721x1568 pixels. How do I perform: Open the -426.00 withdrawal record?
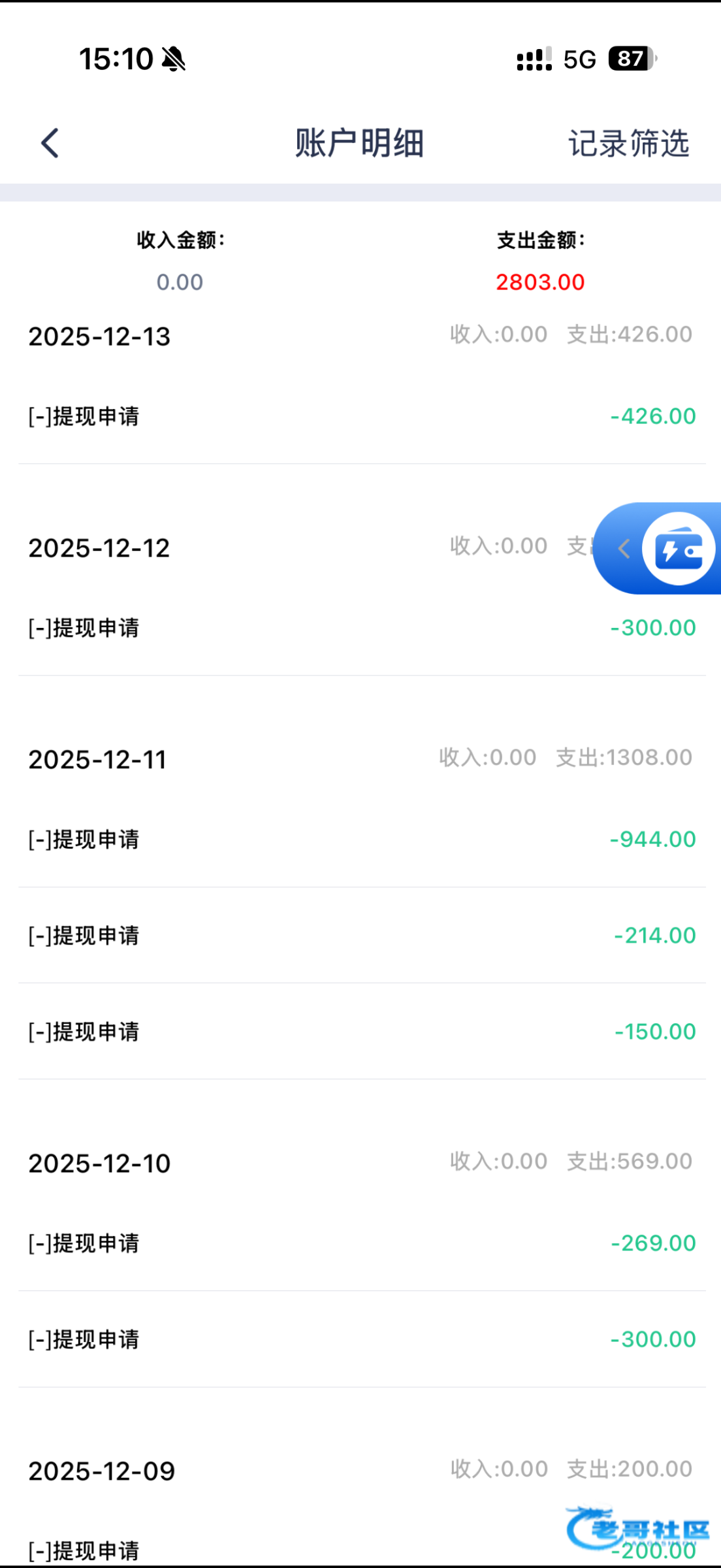(360, 416)
